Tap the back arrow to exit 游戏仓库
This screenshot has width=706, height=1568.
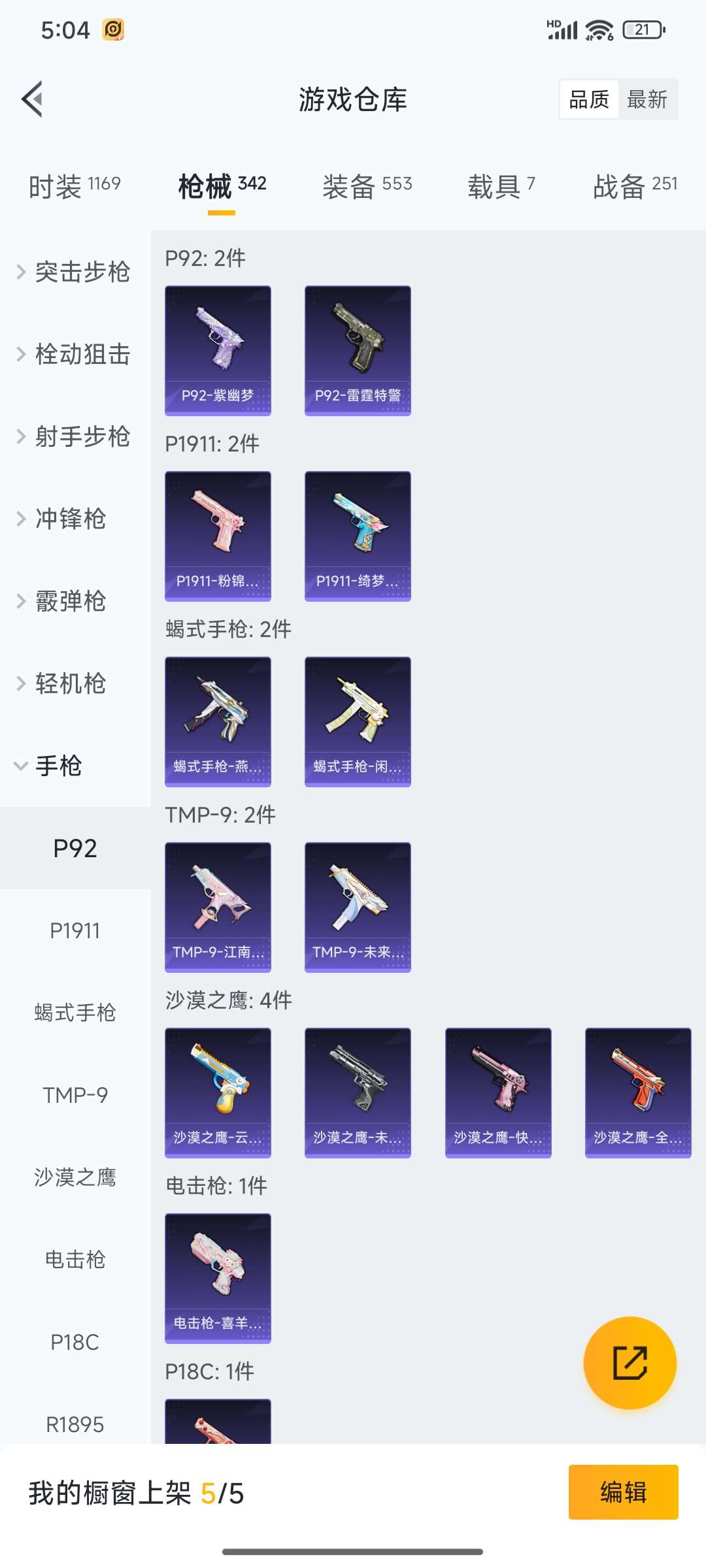31,99
